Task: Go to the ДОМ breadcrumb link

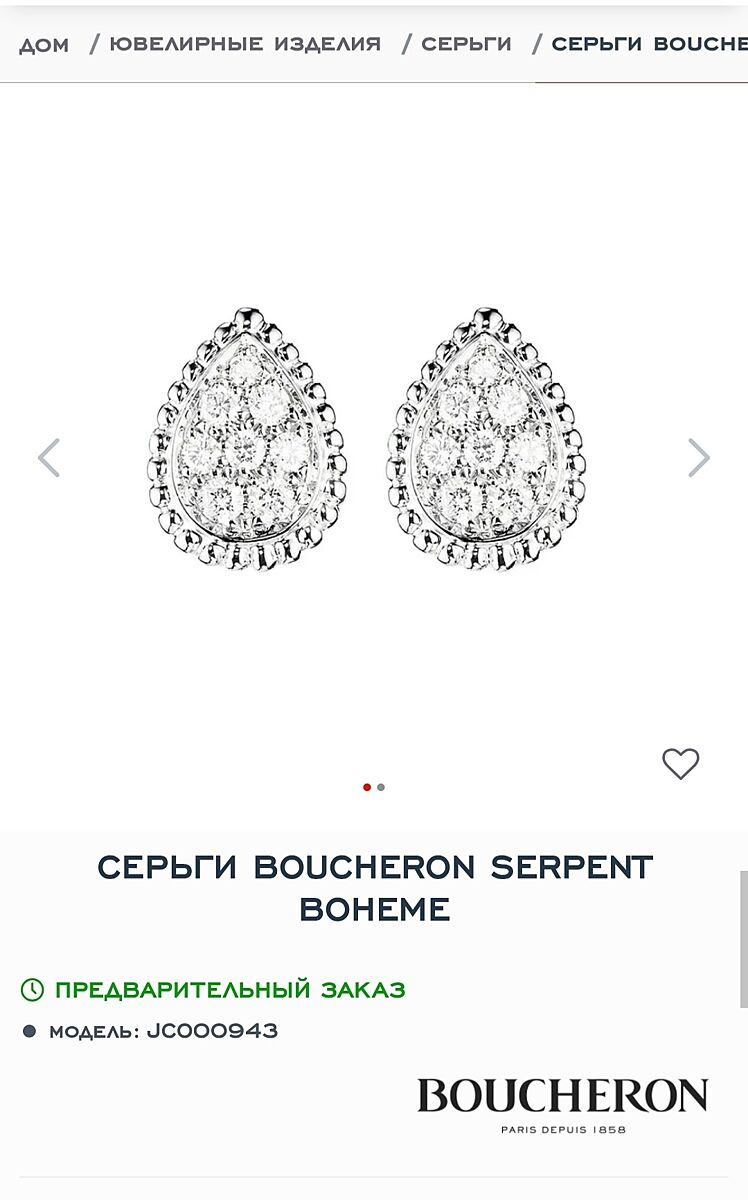Action: pyautogui.click(x=44, y=45)
